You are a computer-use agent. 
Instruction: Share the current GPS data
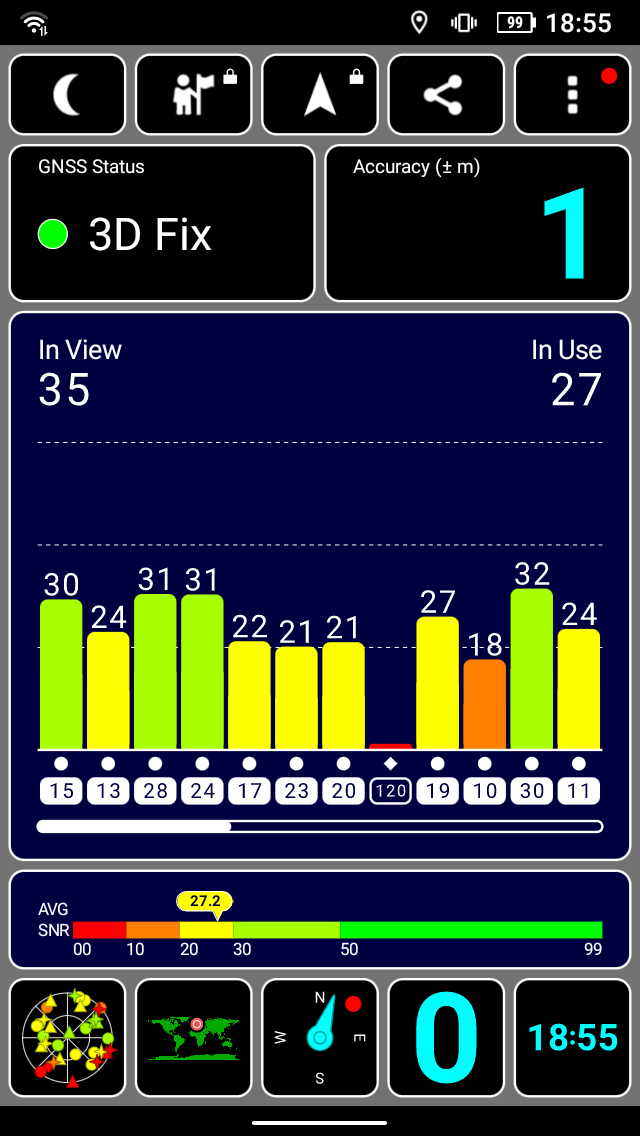pyautogui.click(x=446, y=95)
